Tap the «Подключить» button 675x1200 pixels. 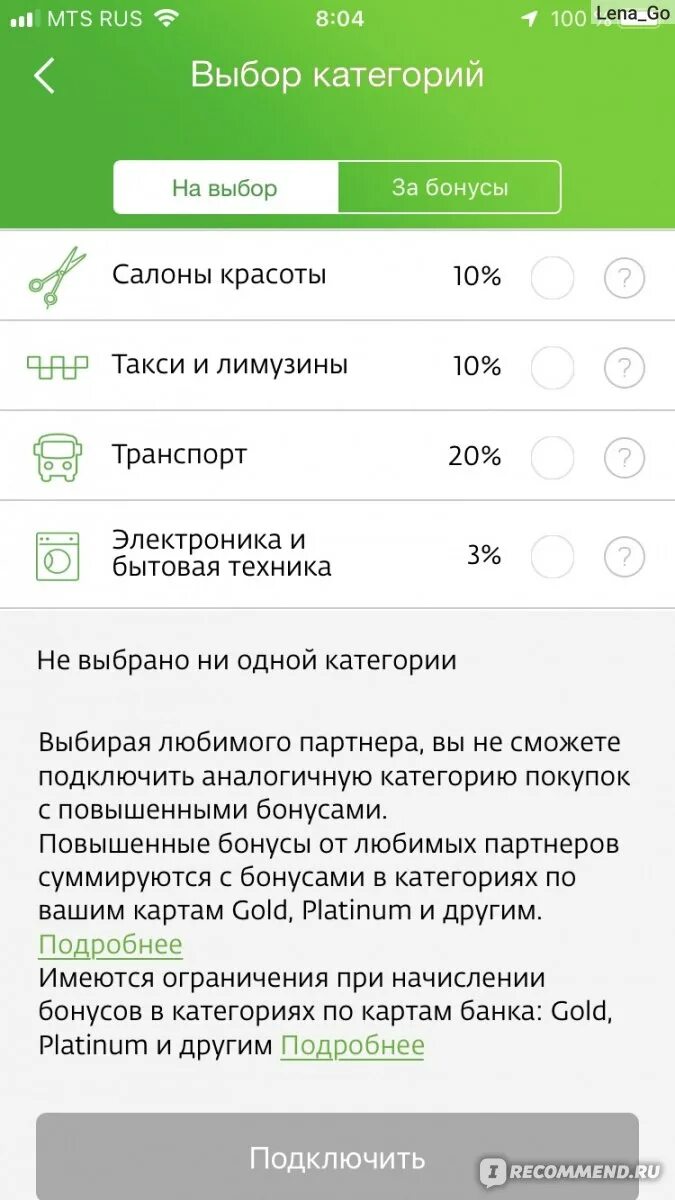(337, 1158)
